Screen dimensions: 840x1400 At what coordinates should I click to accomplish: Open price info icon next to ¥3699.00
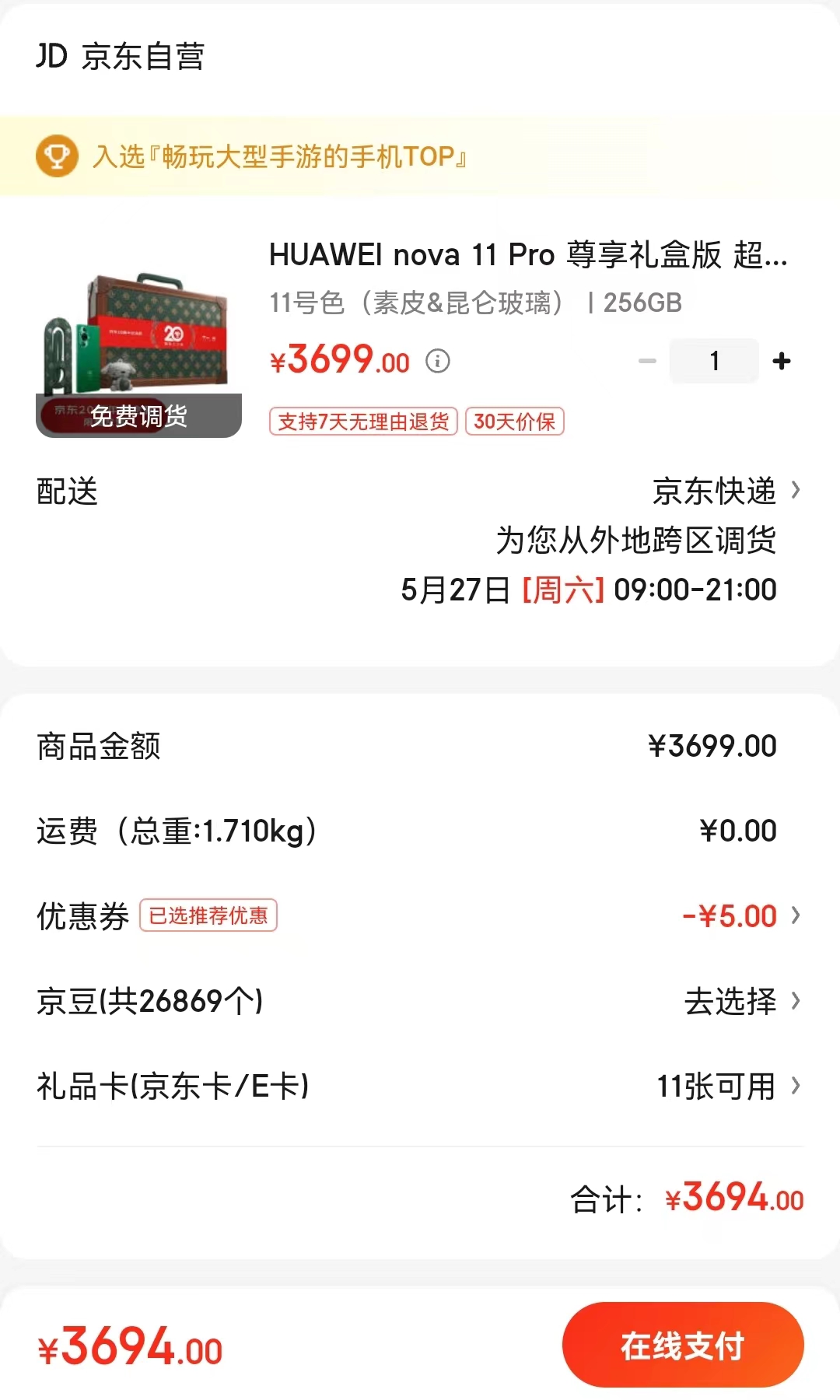438,361
